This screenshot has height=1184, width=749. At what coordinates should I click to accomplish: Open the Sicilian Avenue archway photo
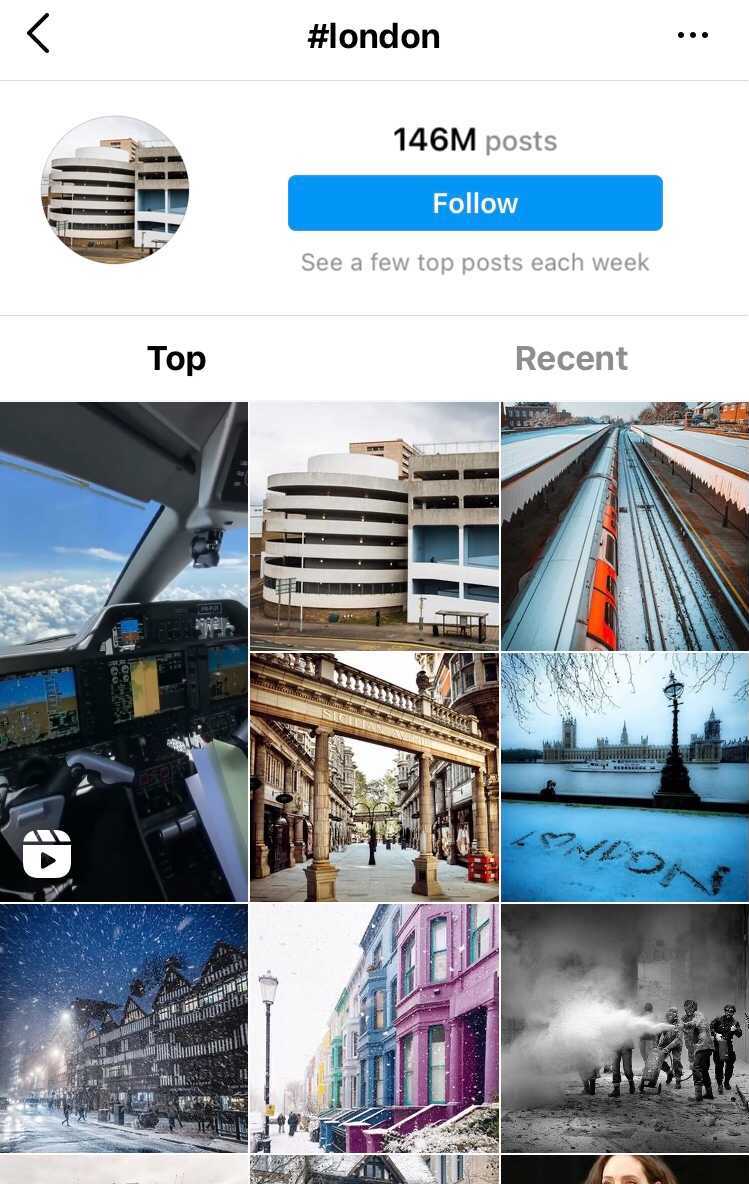pos(374,777)
